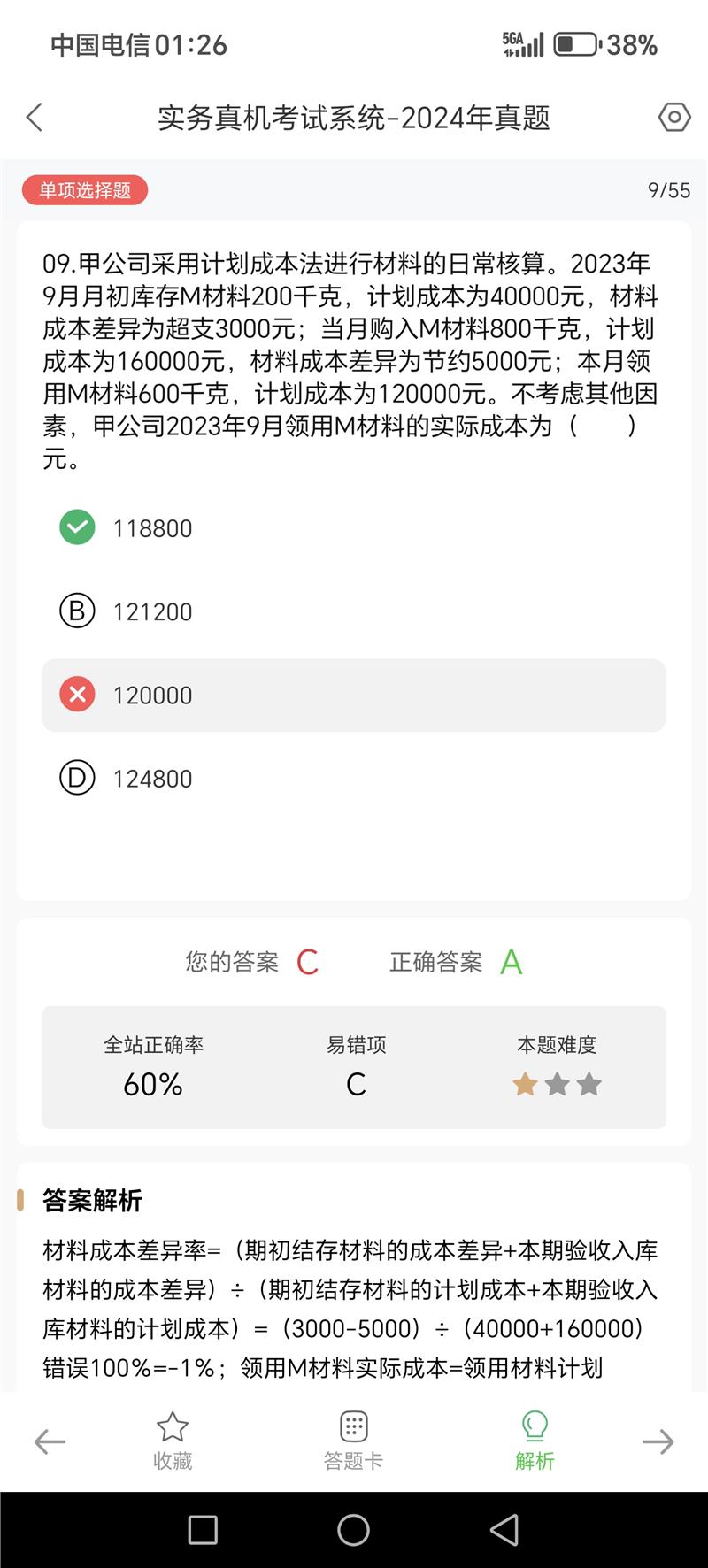Return to the phone home screen
This screenshot has width=708, height=1568.
tap(353, 1530)
